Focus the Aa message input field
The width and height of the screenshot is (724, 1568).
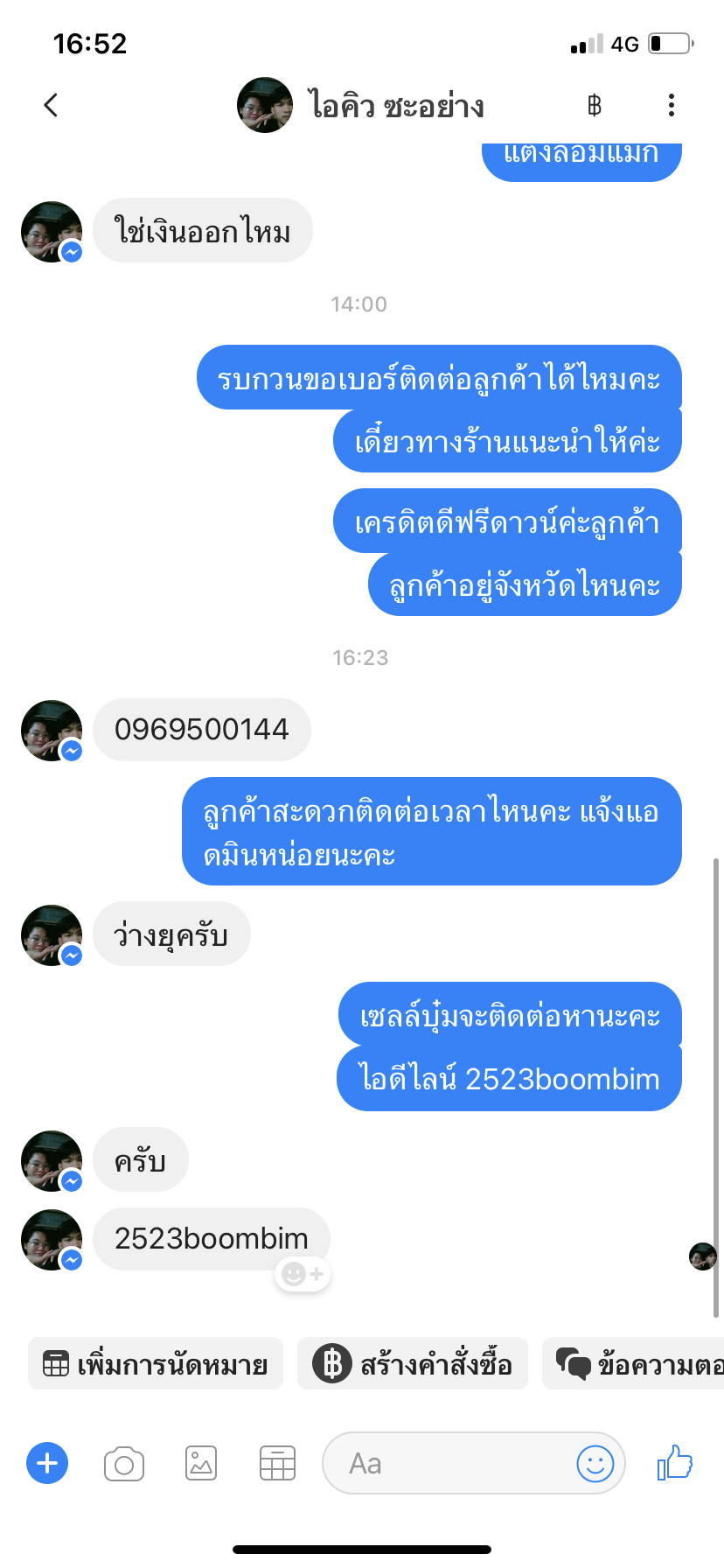pos(448,1463)
